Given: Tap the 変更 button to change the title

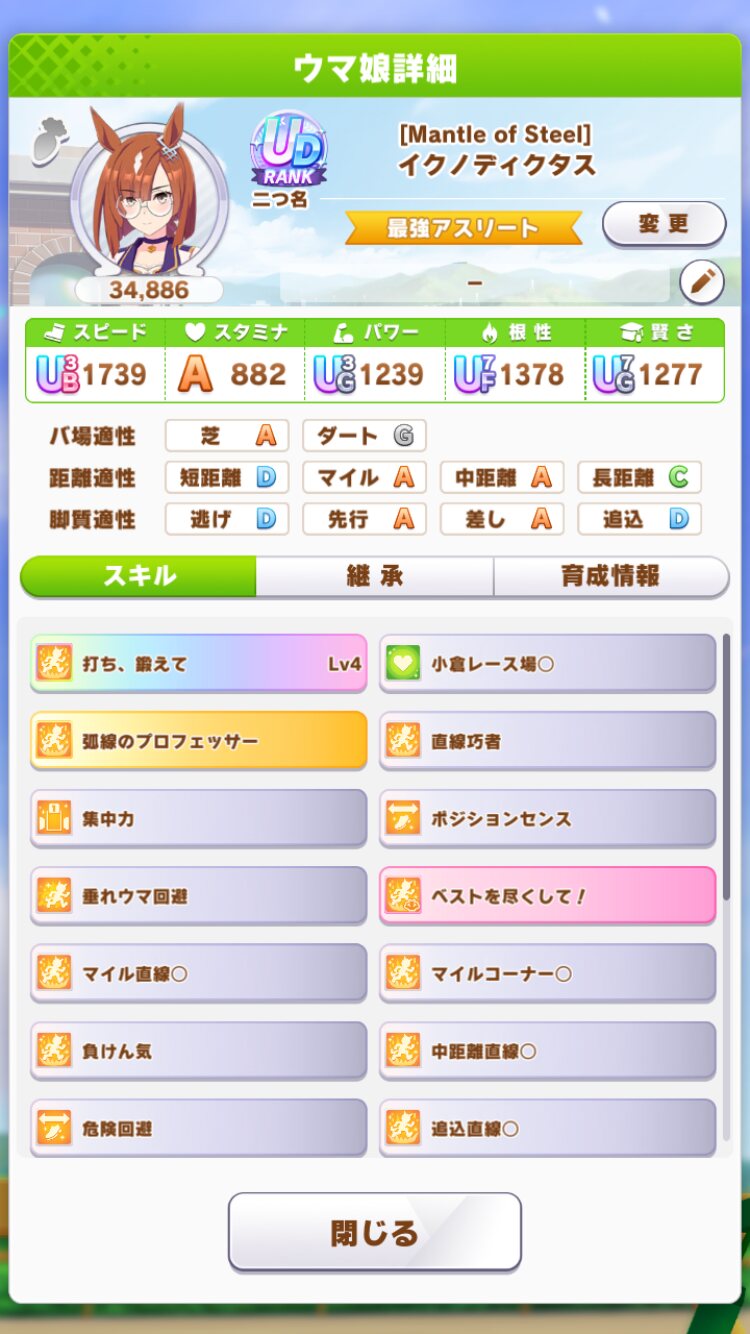Looking at the screenshot, I should pos(663,224).
